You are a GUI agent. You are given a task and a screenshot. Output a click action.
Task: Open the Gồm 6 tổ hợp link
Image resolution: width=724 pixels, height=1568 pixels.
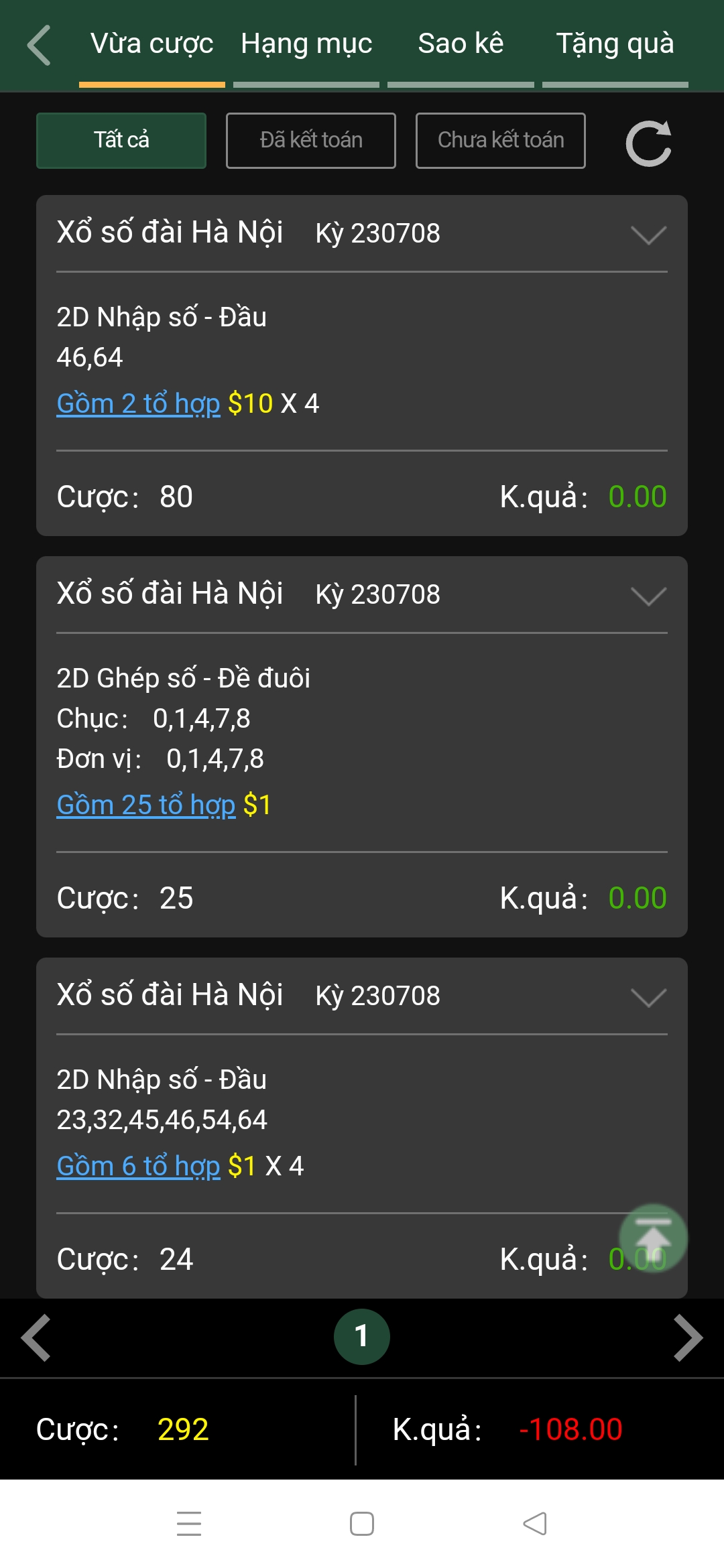coord(139,1166)
